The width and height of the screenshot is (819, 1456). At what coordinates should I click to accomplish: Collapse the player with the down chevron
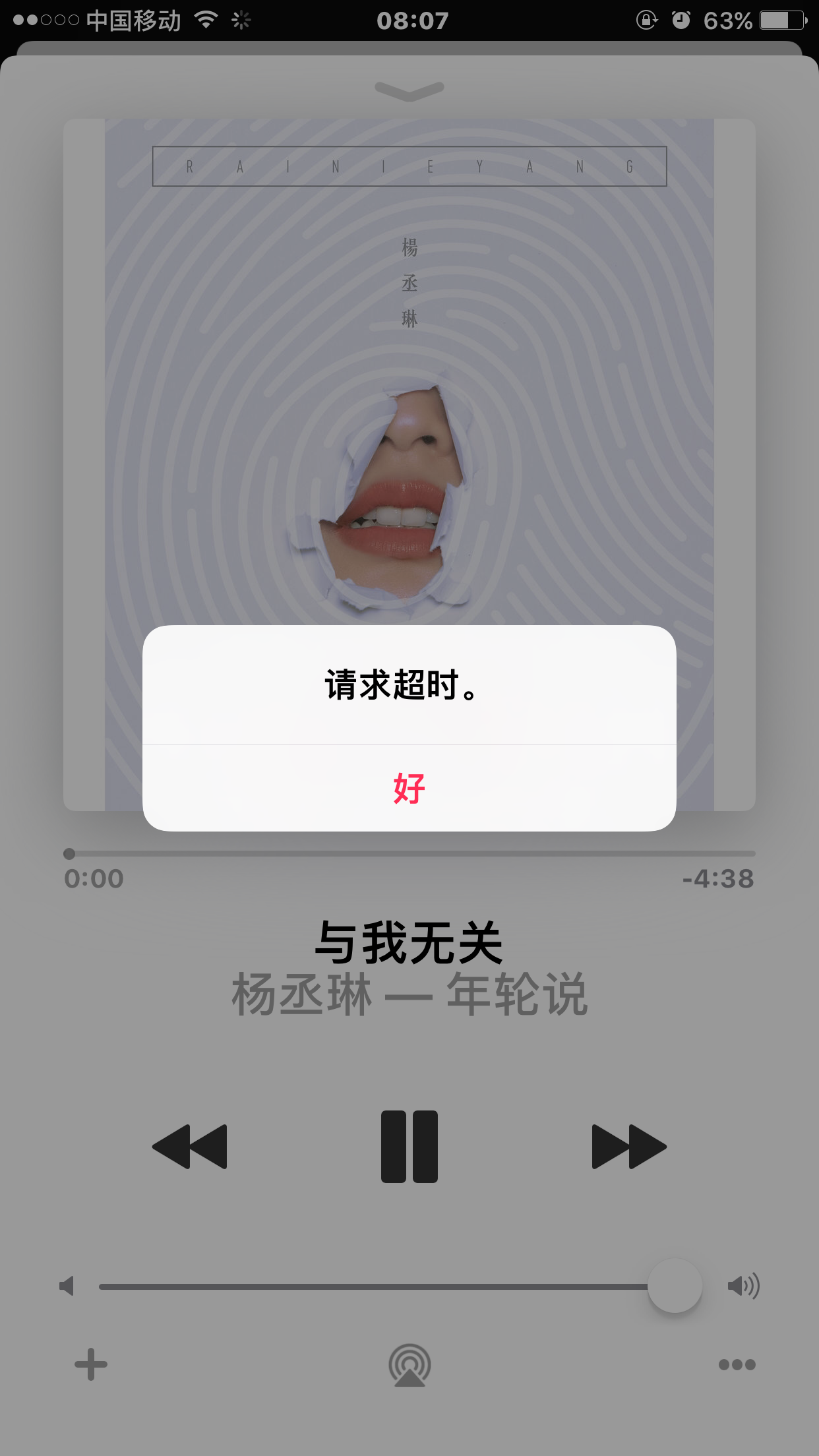pos(409,90)
